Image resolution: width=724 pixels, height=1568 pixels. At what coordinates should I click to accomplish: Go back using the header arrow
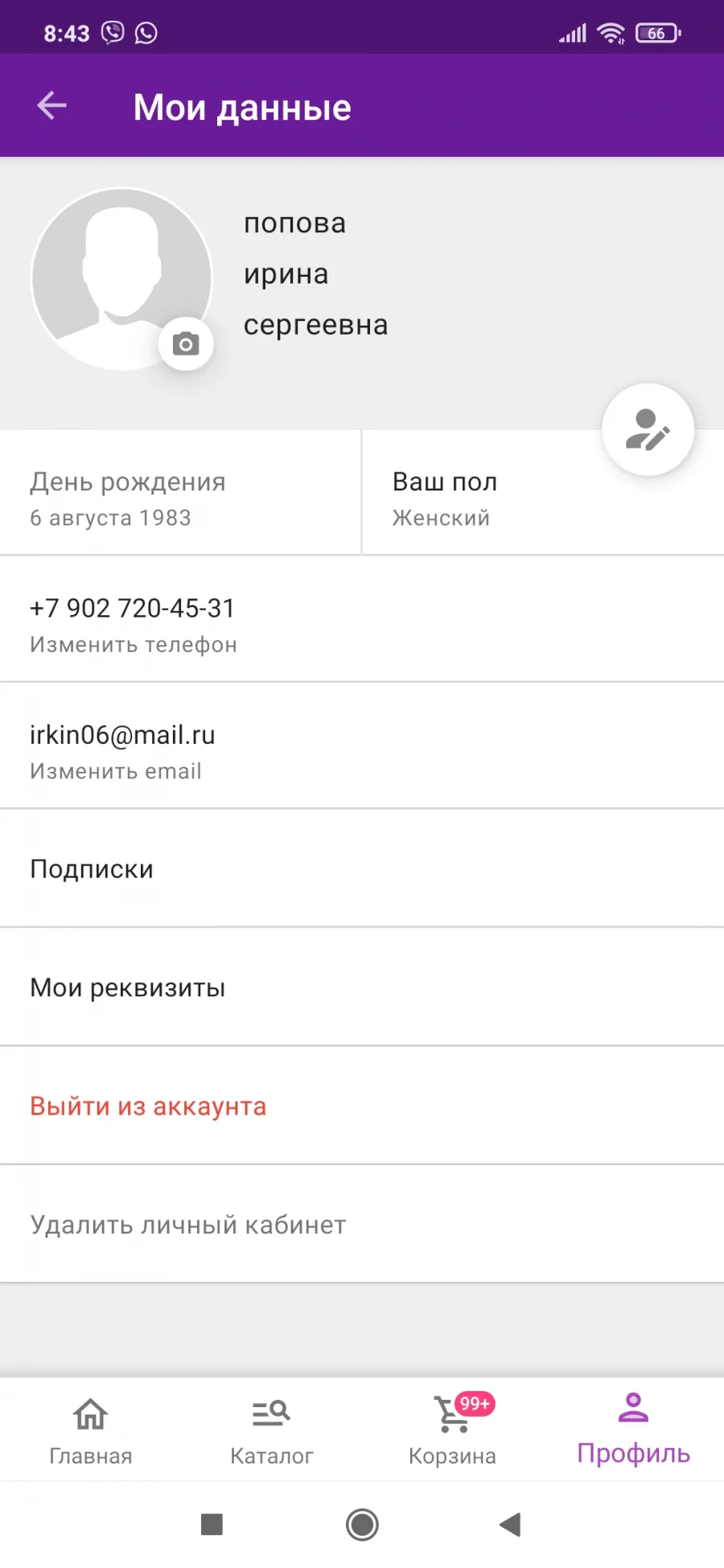(x=52, y=106)
